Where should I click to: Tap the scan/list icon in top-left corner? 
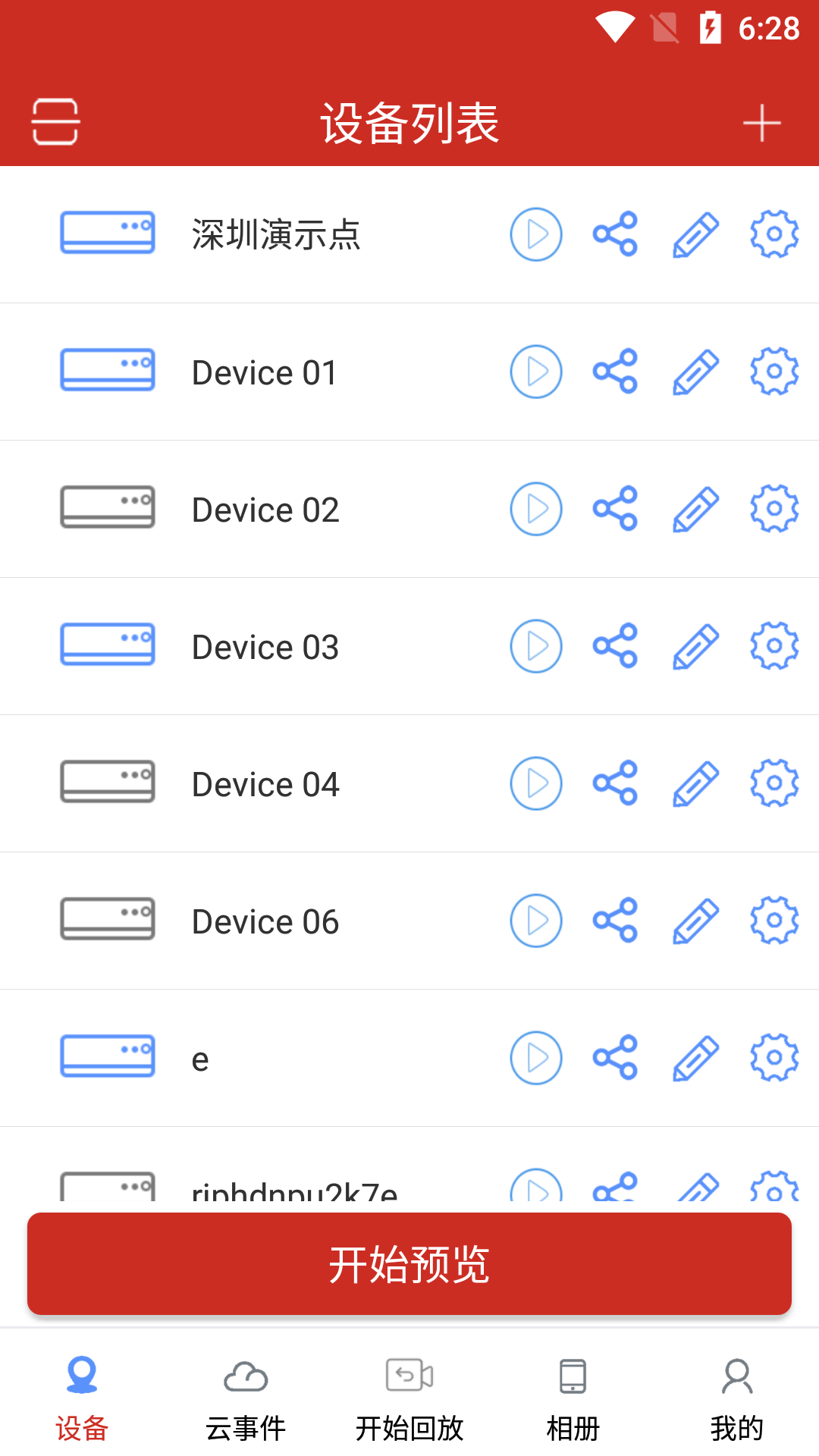click(55, 121)
